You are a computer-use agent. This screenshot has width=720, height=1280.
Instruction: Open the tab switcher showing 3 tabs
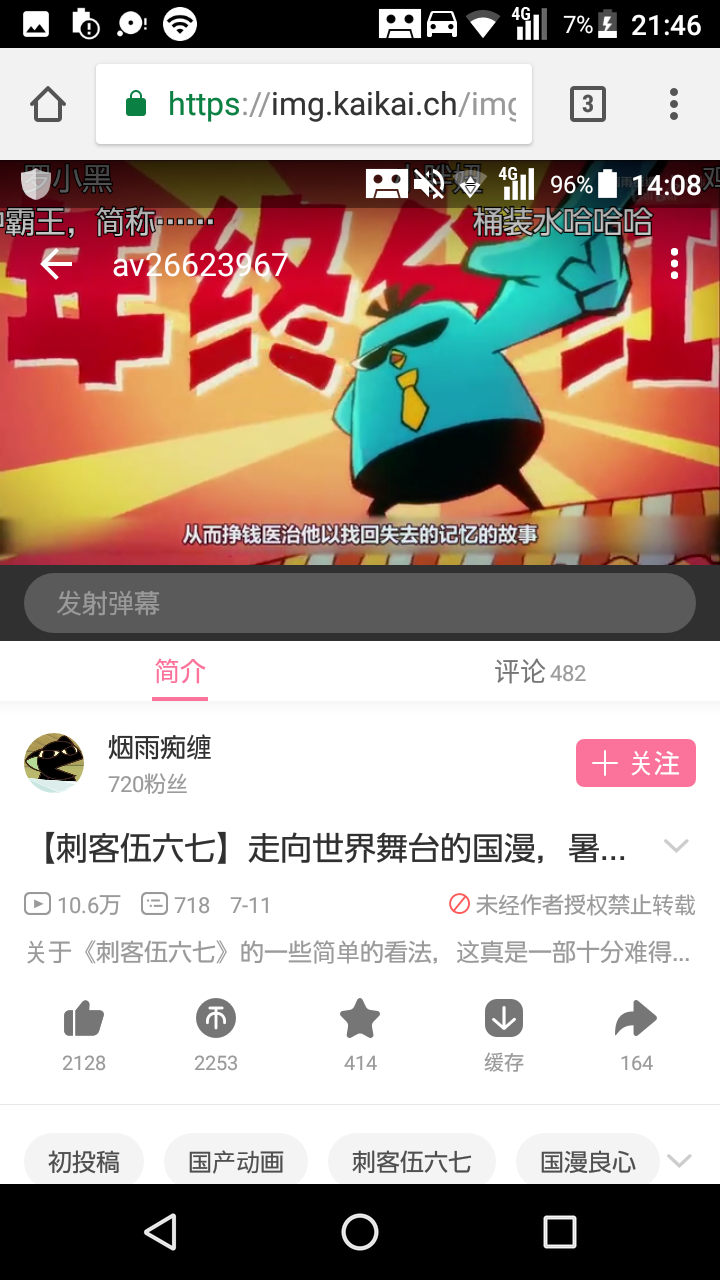click(587, 104)
